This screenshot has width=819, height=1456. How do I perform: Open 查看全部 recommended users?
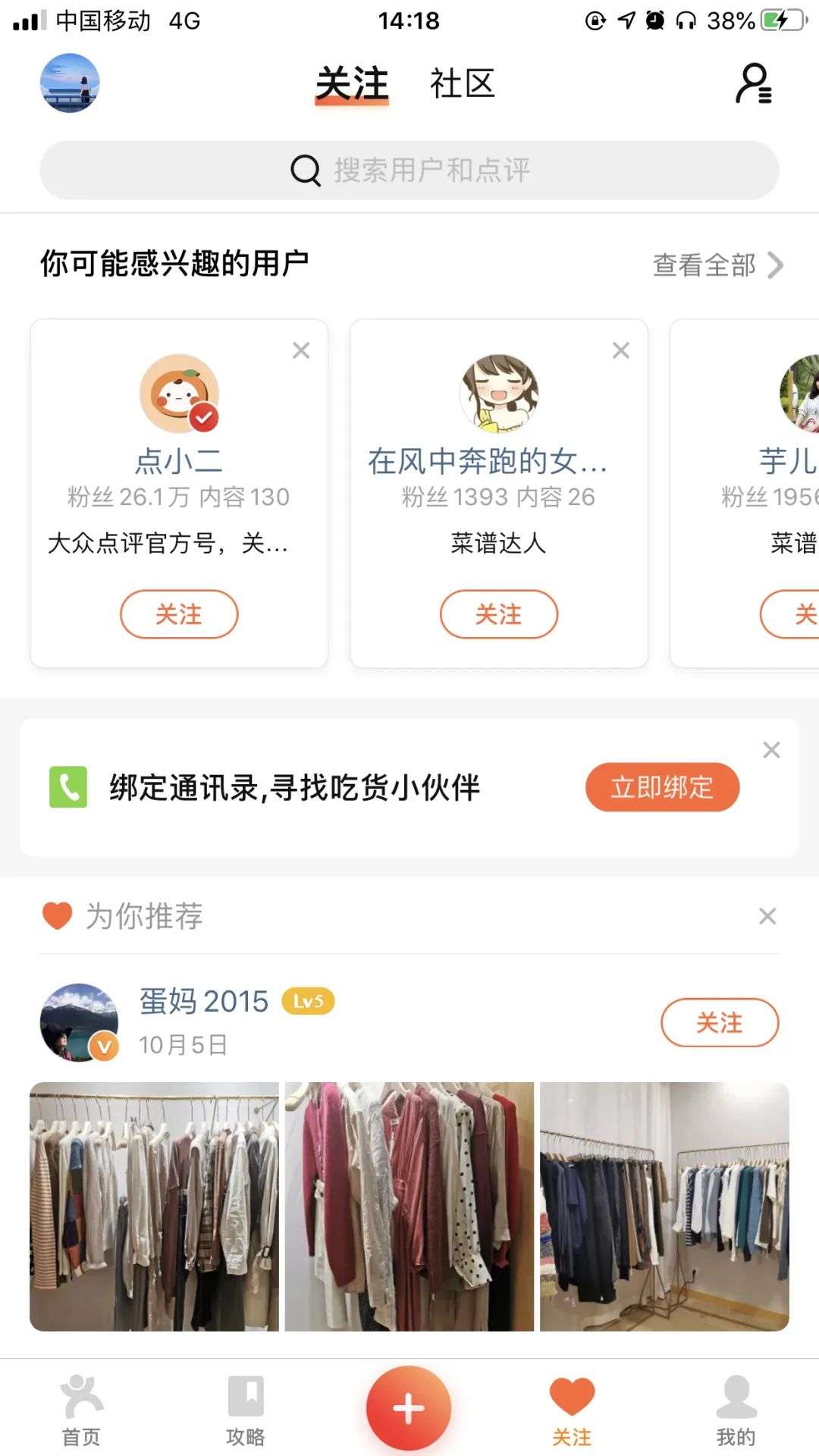click(717, 265)
